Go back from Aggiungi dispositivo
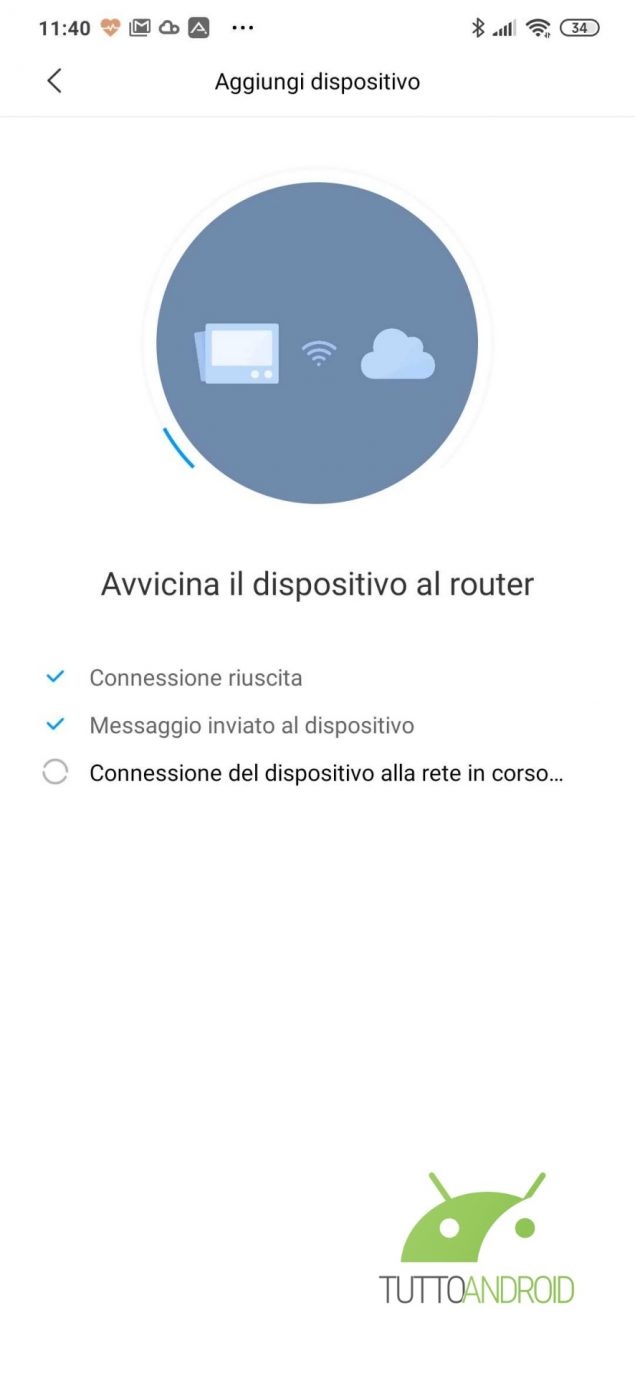The width and height of the screenshot is (635, 1376). point(54,81)
